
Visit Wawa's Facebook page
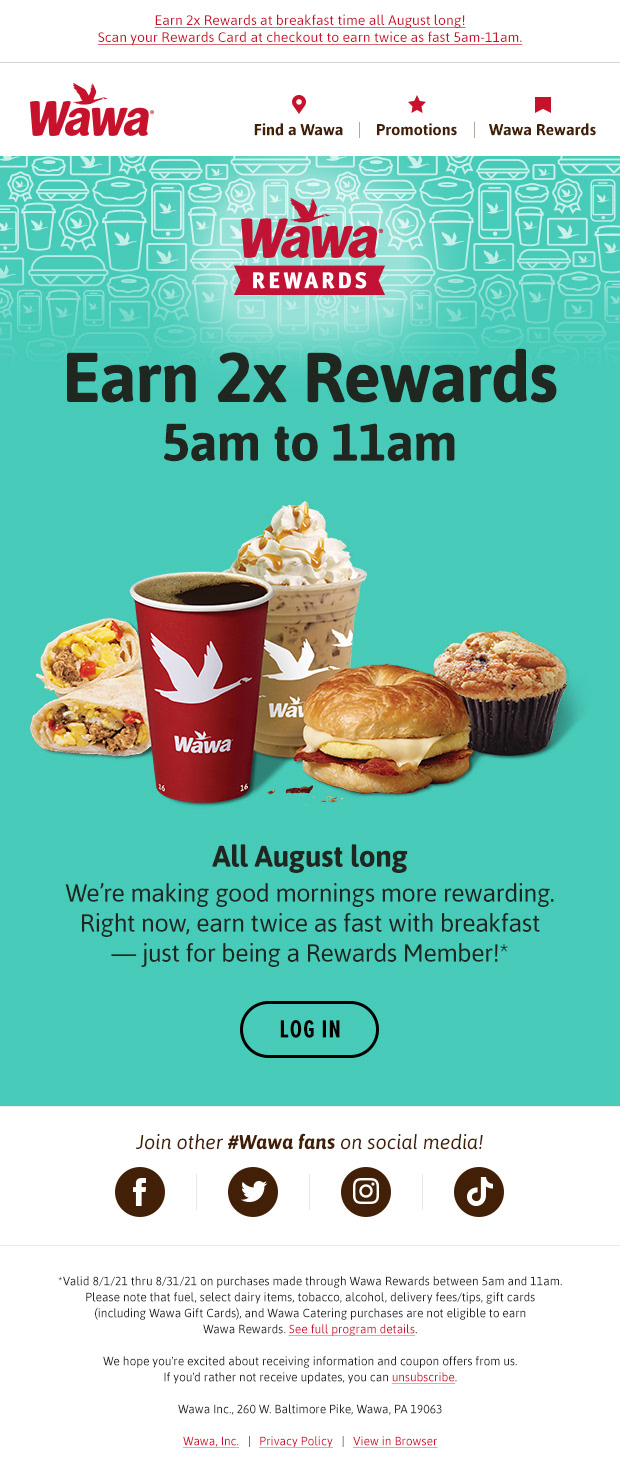(140, 1192)
